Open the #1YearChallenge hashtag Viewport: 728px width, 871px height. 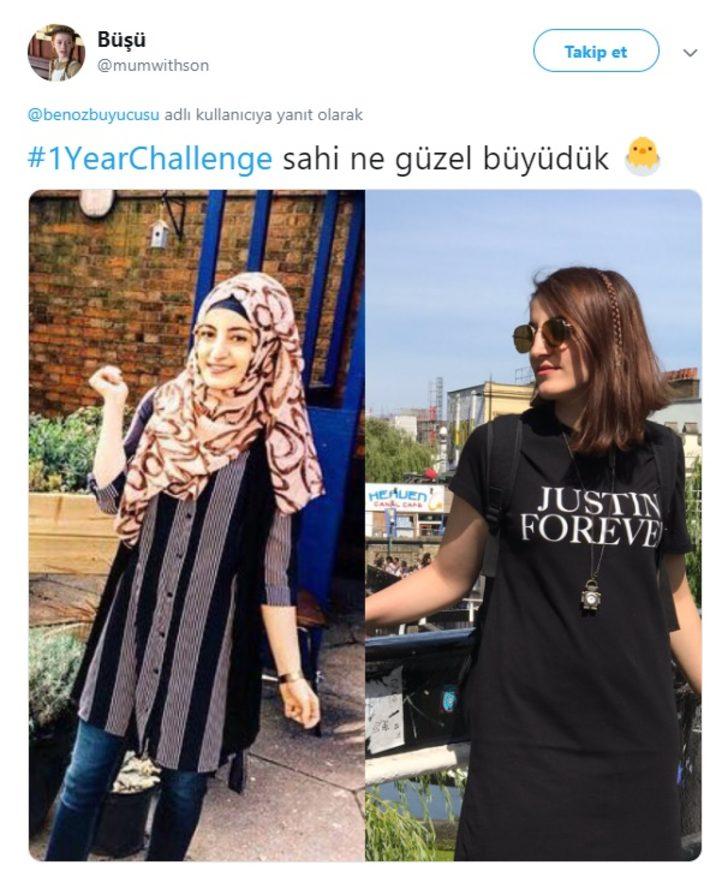pyautogui.click(x=150, y=158)
